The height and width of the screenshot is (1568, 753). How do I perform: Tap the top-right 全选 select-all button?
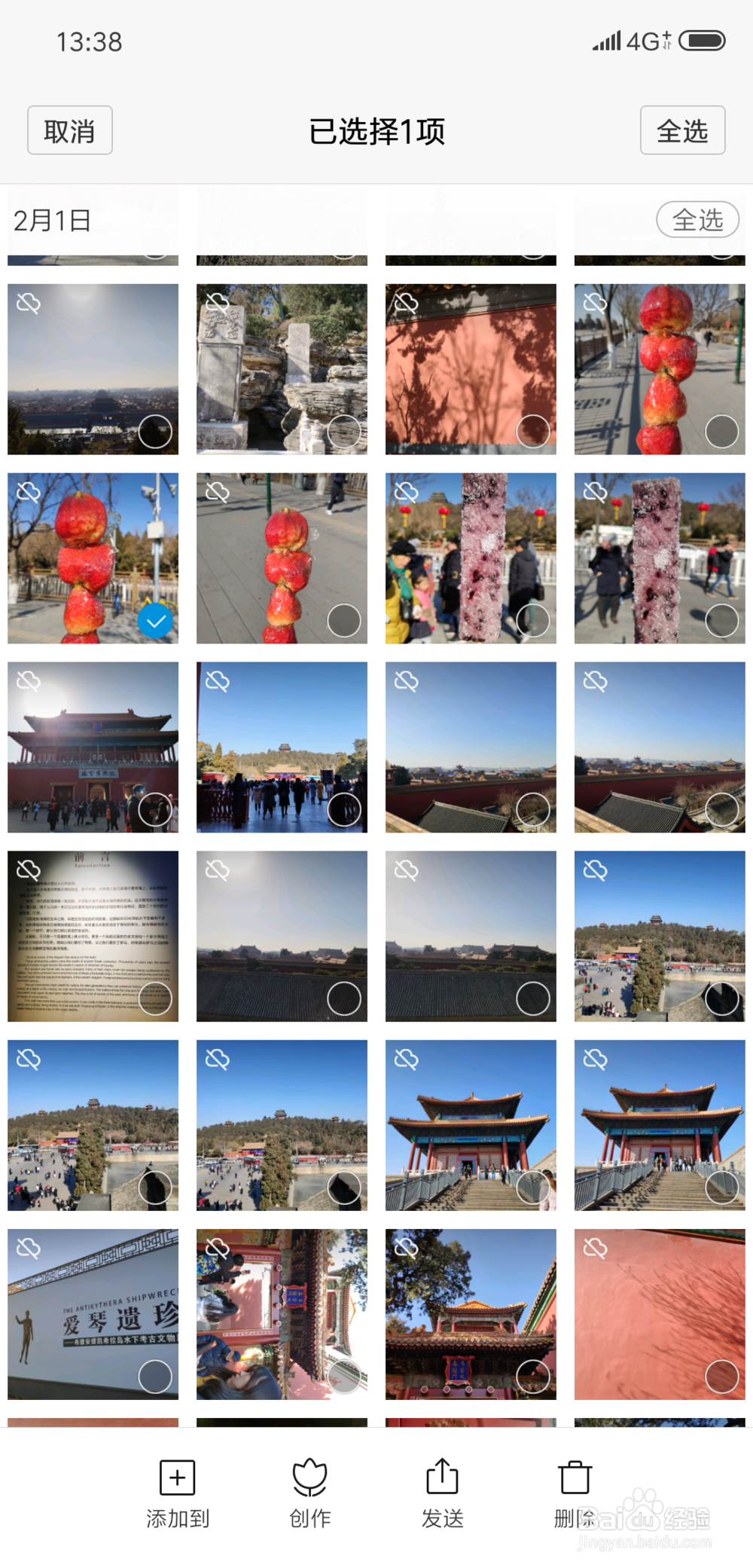pos(682,130)
